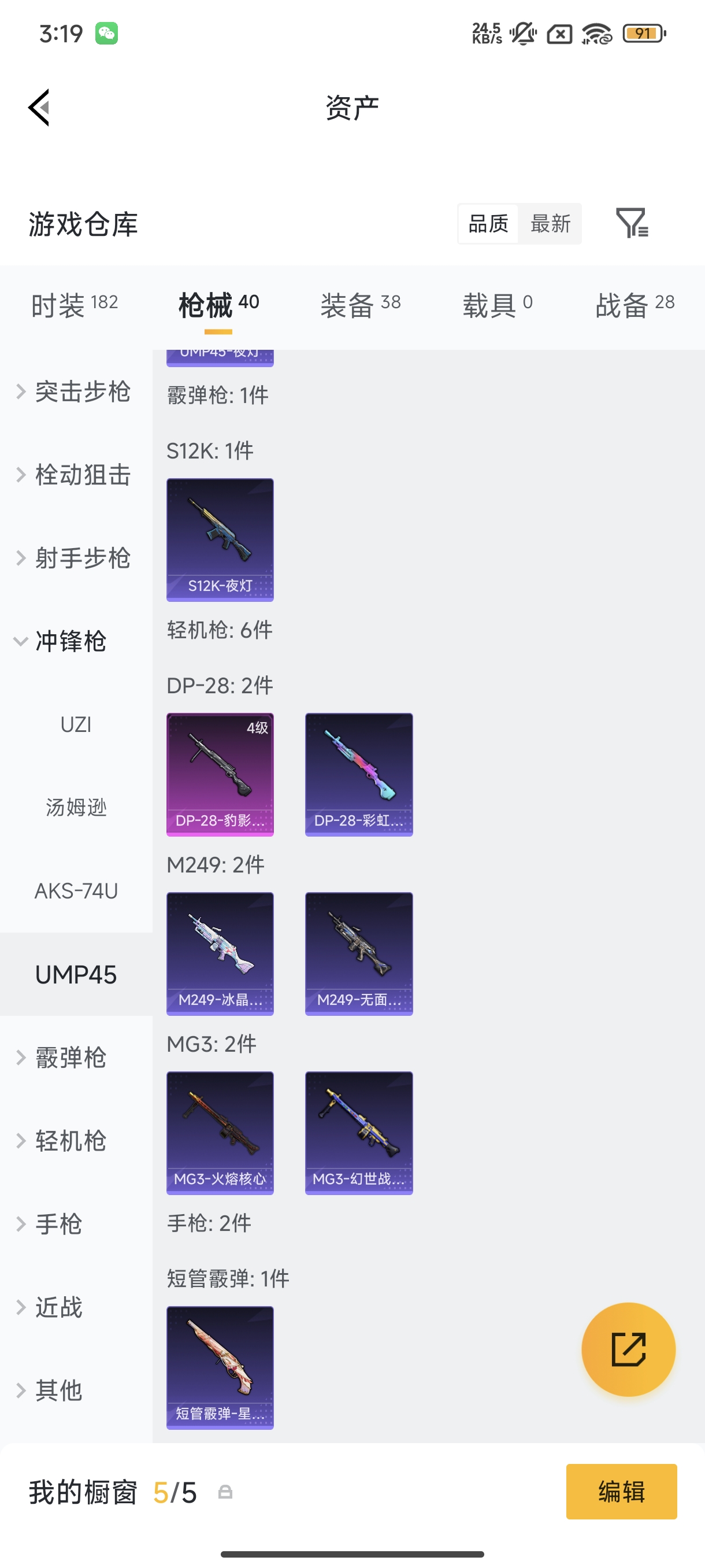Tap the back arrow to leave 资产 page
The width and height of the screenshot is (705, 1568).
pos(39,106)
